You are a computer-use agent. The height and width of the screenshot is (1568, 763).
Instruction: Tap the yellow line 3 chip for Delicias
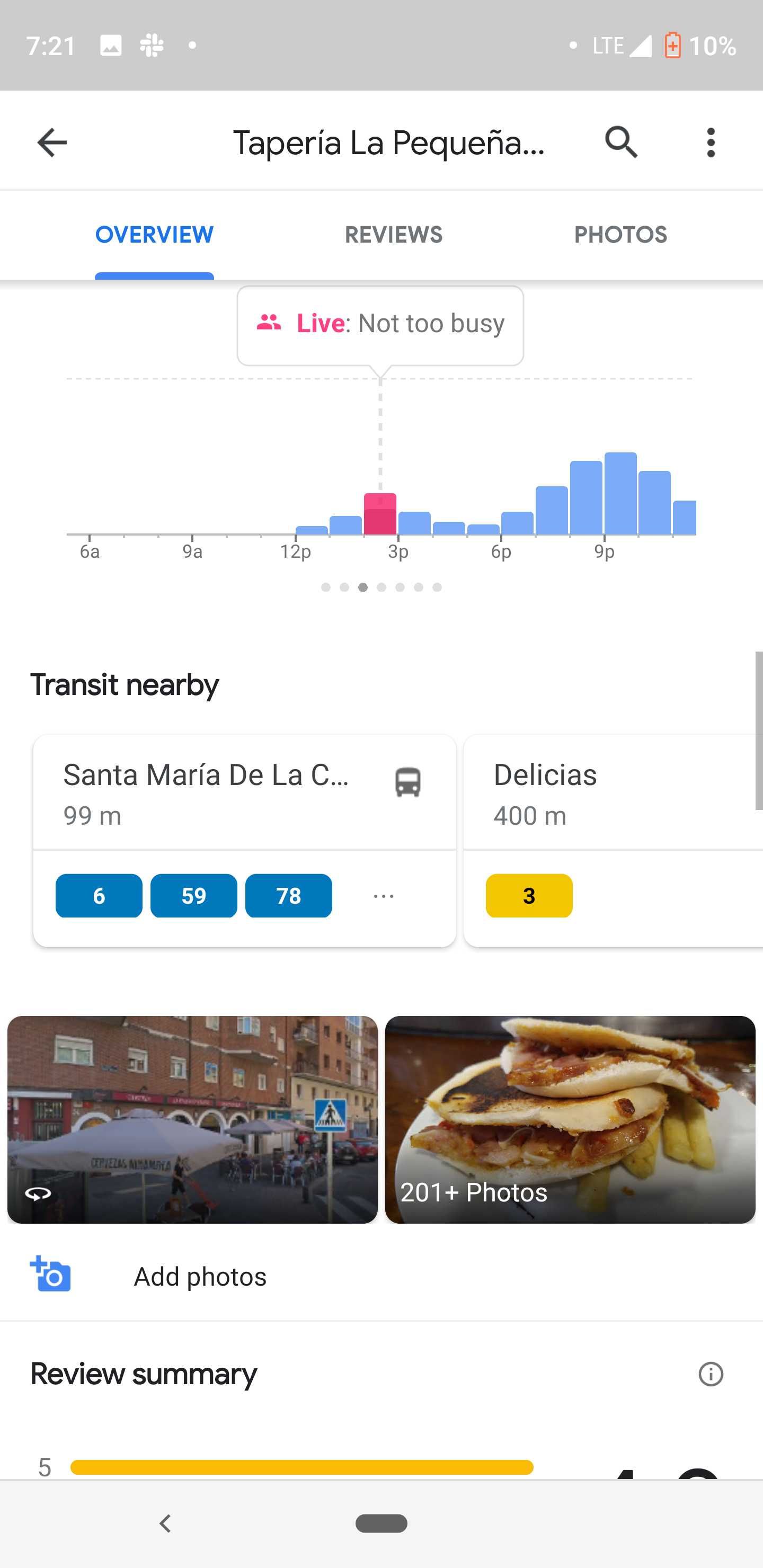pyautogui.click(x=529, y=895)
